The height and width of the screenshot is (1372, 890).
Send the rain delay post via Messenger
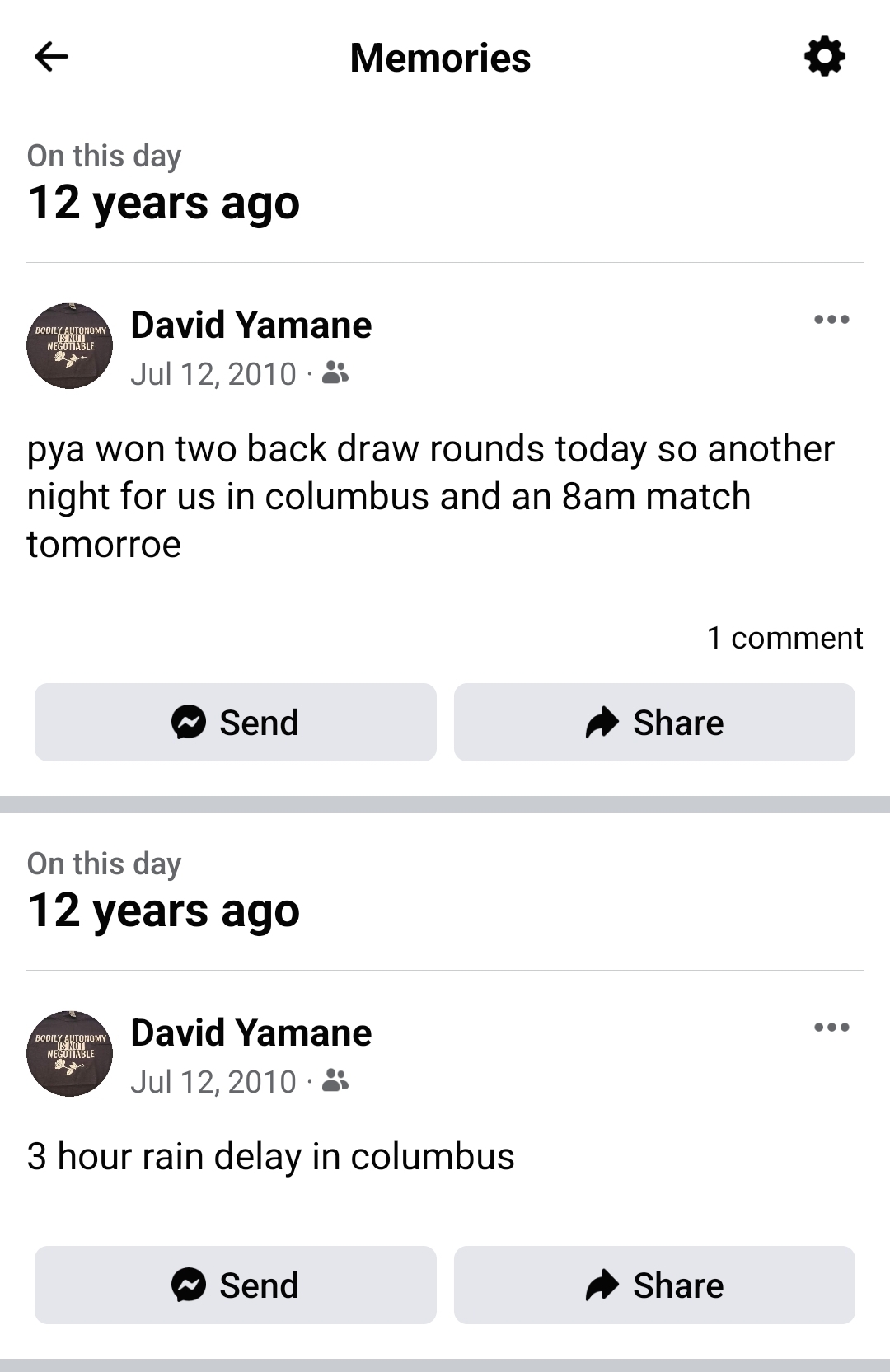(x=236, y=1285)
